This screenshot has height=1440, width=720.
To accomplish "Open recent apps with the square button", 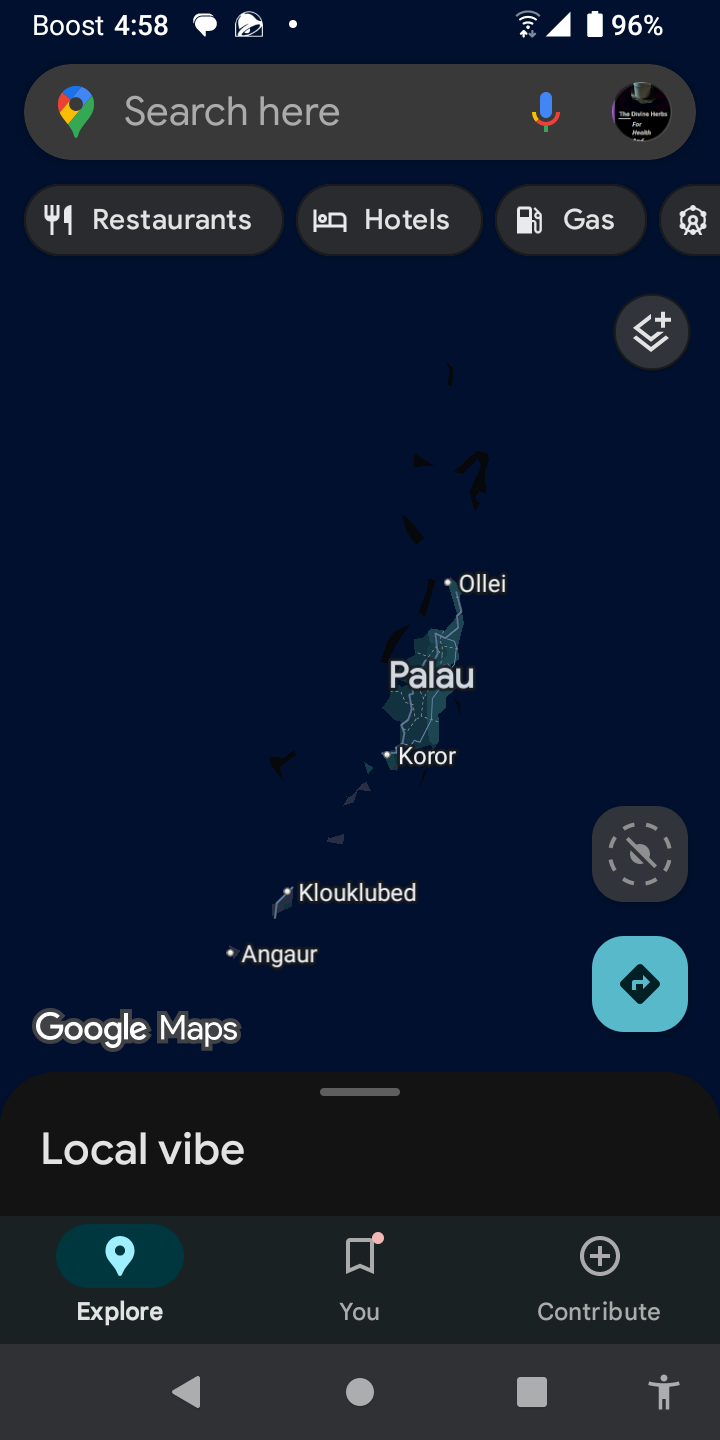I will pos(532,1392).
